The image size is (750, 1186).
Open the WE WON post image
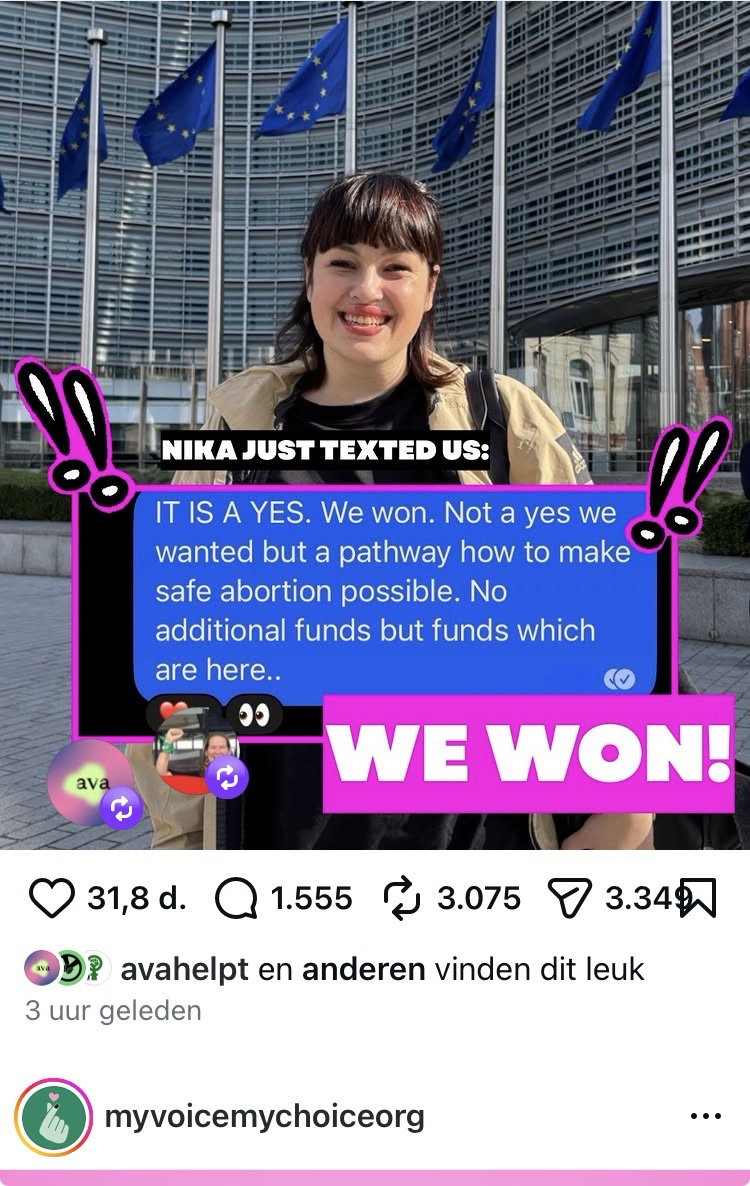(375, 300)
